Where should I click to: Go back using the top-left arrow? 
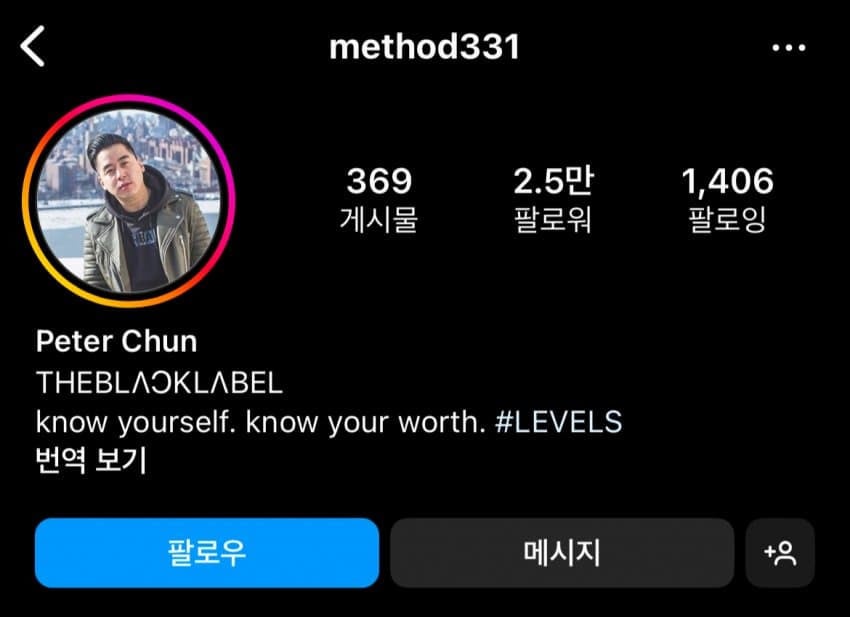[34, 47]
